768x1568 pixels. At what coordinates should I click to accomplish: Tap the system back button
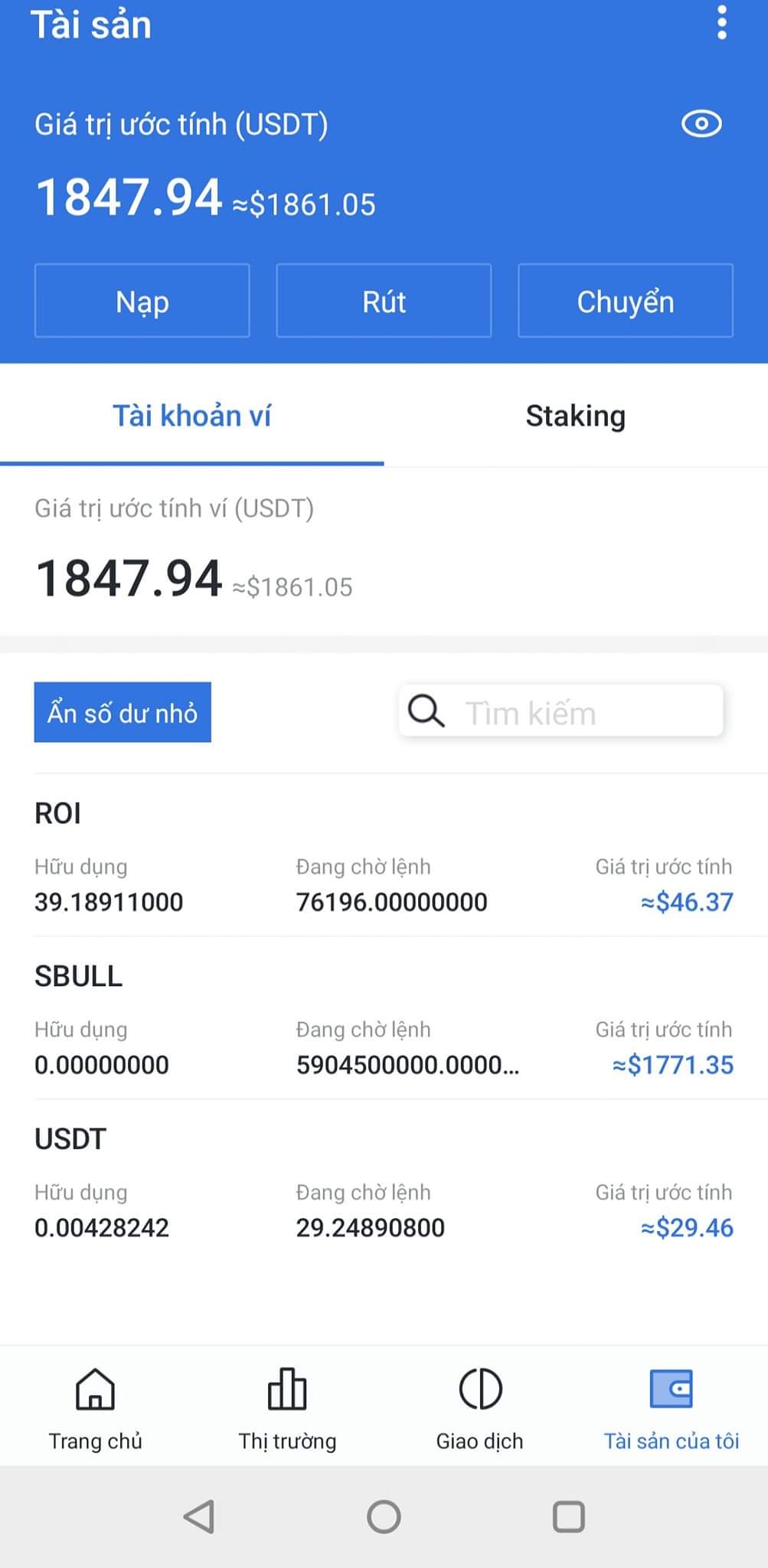tap(199, 1517)
